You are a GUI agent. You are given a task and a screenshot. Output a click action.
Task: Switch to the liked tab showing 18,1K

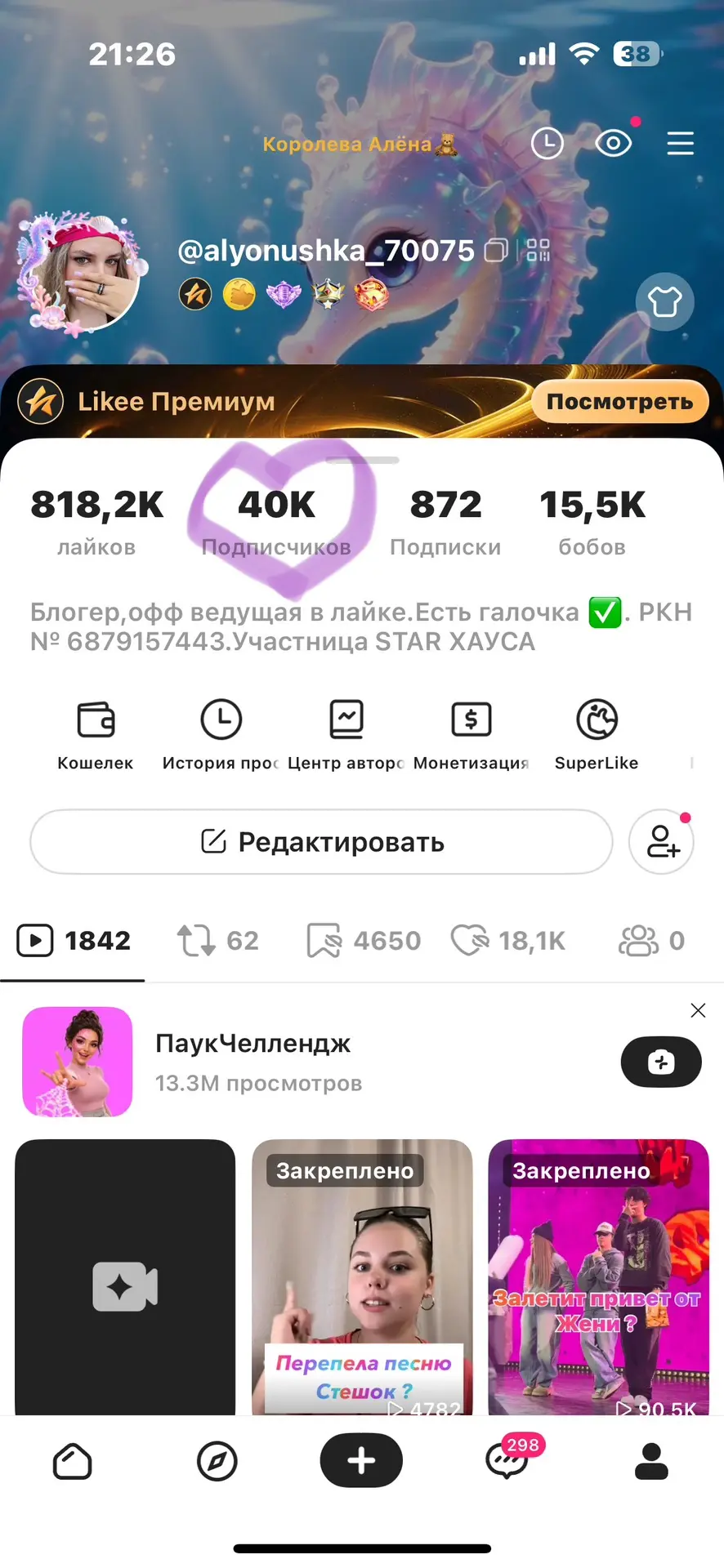[508, 941]
